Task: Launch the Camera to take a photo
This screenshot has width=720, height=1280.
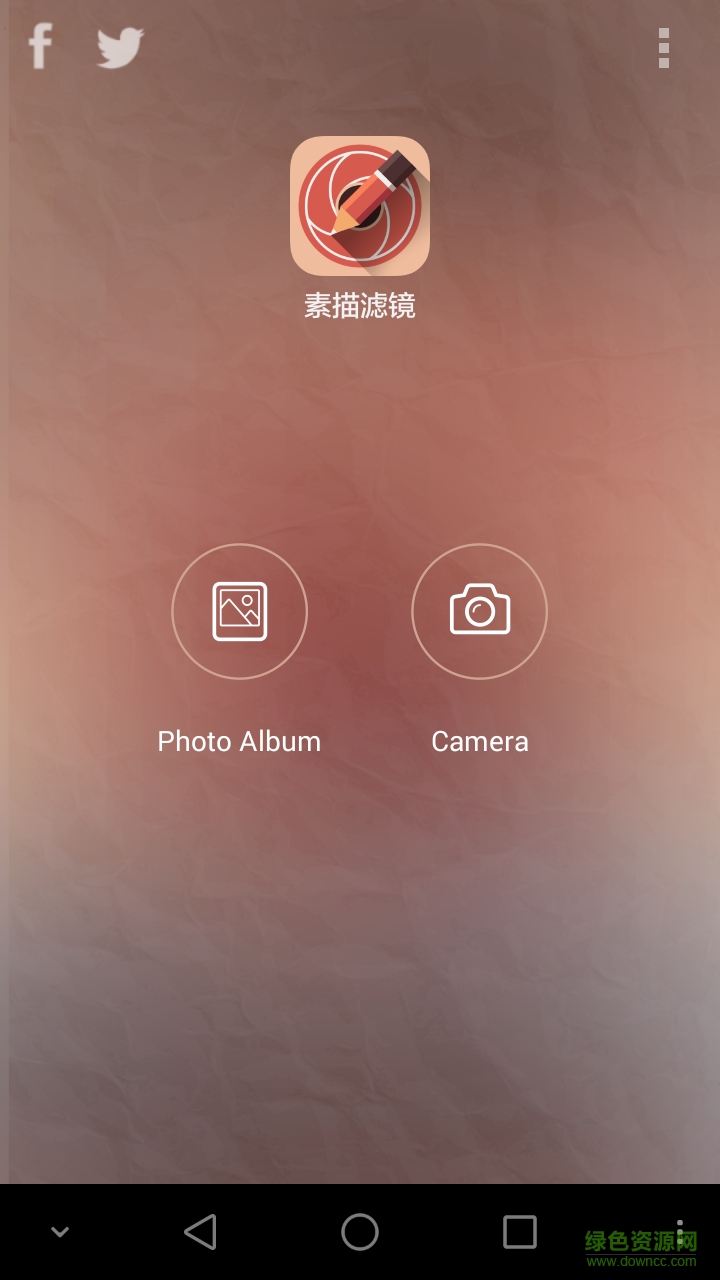Action: click(479, 611)
